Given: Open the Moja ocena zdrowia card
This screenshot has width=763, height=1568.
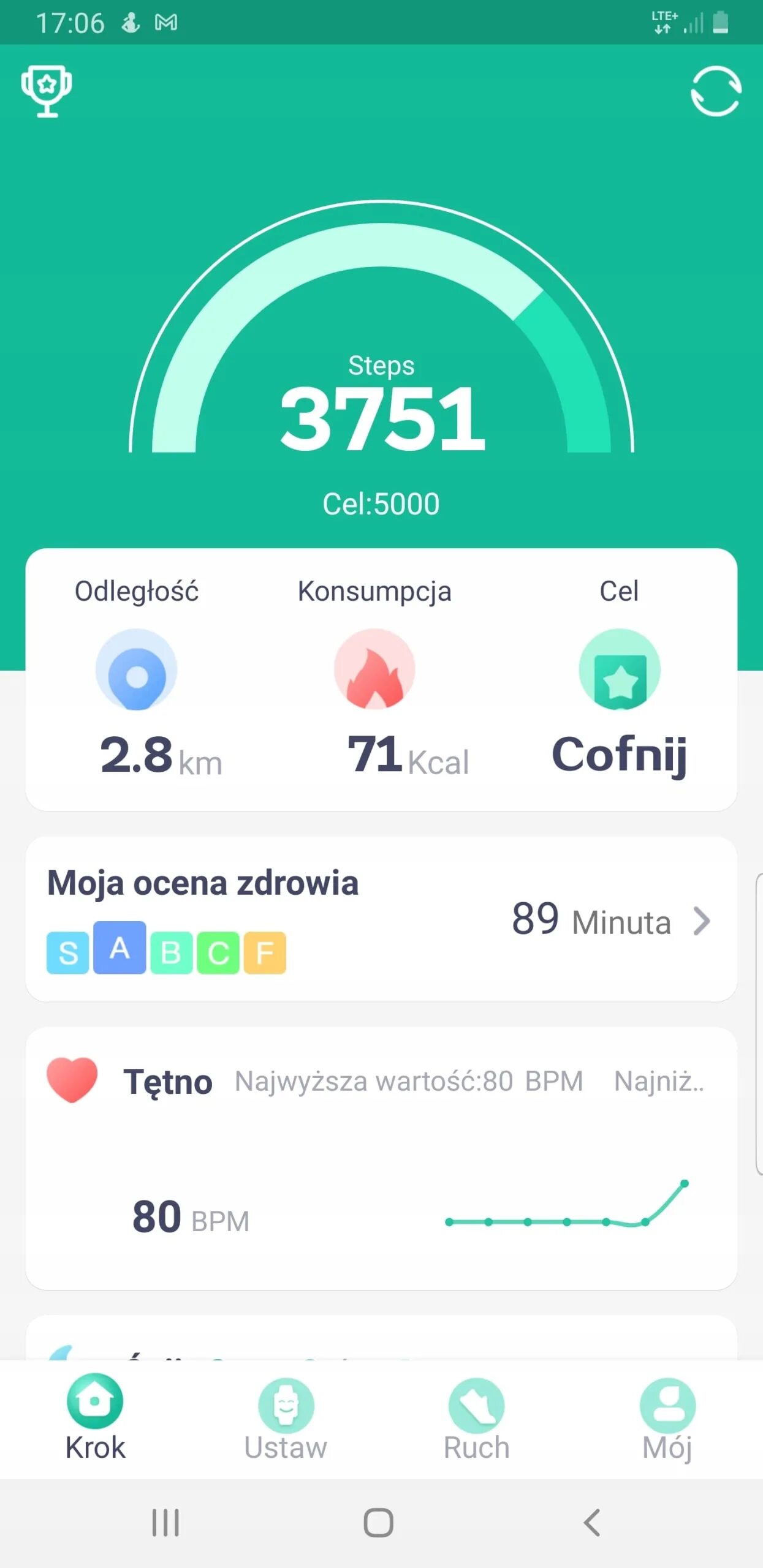Looking at the screenshot, I should pyautogui.click(x=380, y=919).
